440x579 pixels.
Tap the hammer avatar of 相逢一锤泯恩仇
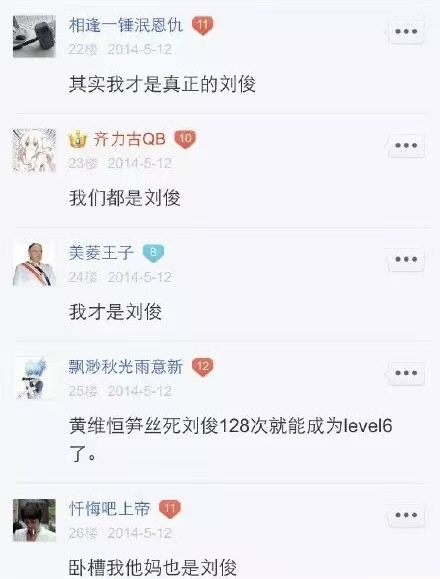point(34,36)
